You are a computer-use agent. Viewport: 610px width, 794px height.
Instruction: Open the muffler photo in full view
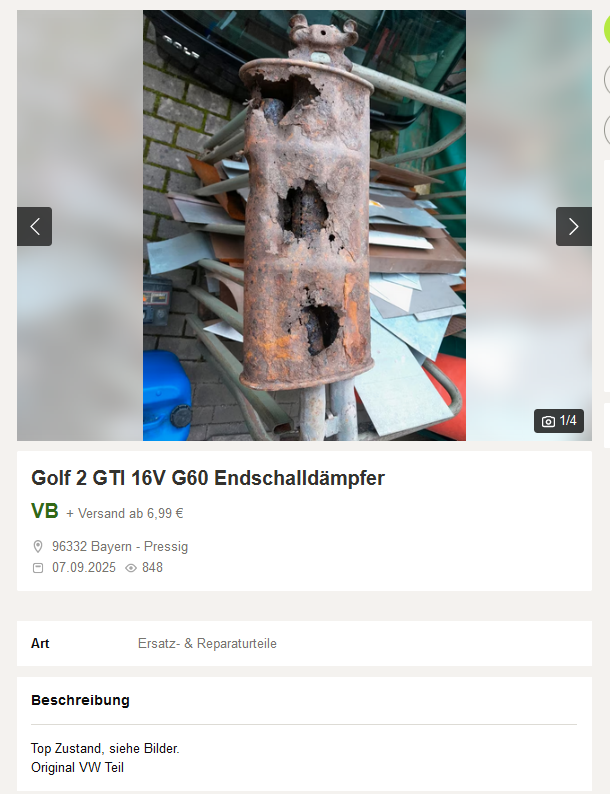click(304, 225)
